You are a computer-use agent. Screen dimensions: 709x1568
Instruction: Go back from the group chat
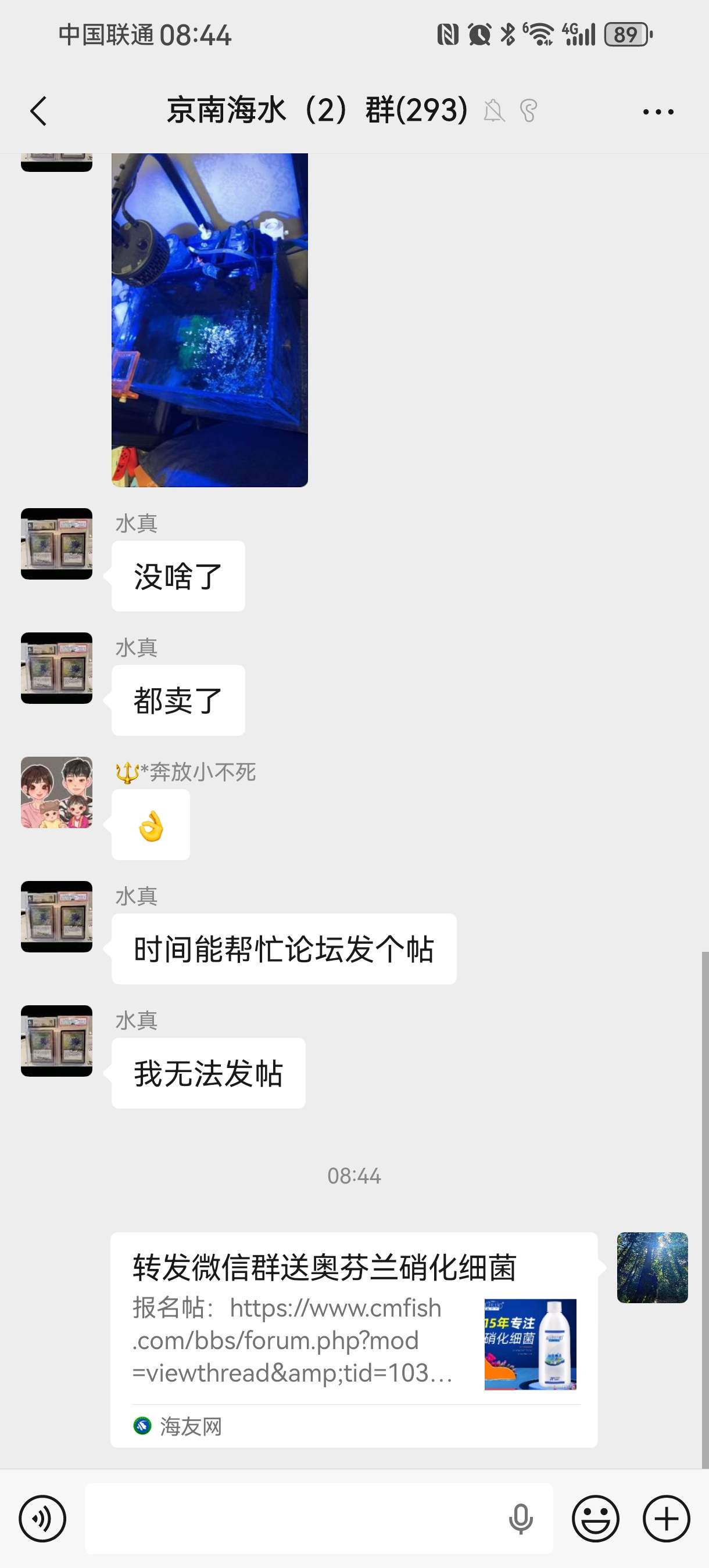pyautogui.click(x=39, y=112)
